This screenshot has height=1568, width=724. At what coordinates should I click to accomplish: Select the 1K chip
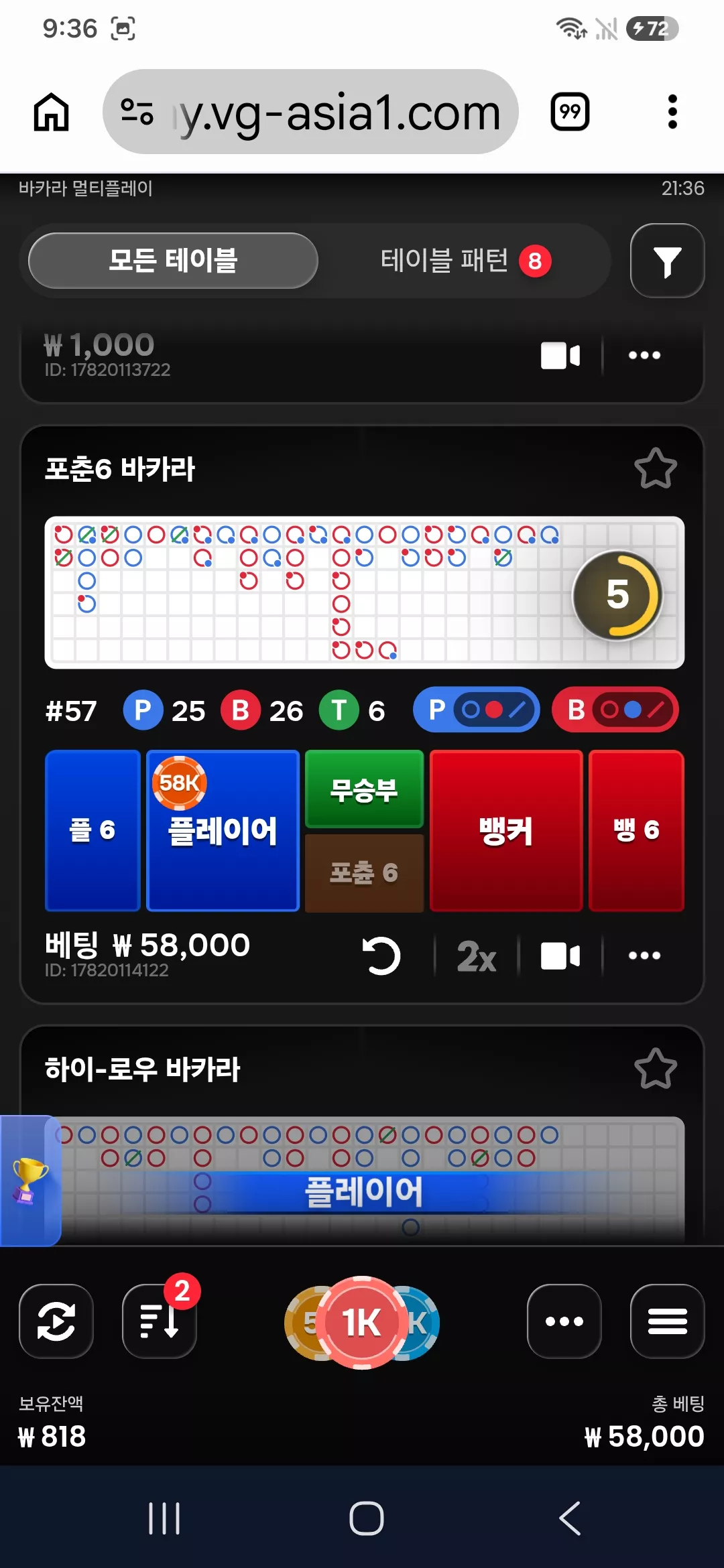362,1322
